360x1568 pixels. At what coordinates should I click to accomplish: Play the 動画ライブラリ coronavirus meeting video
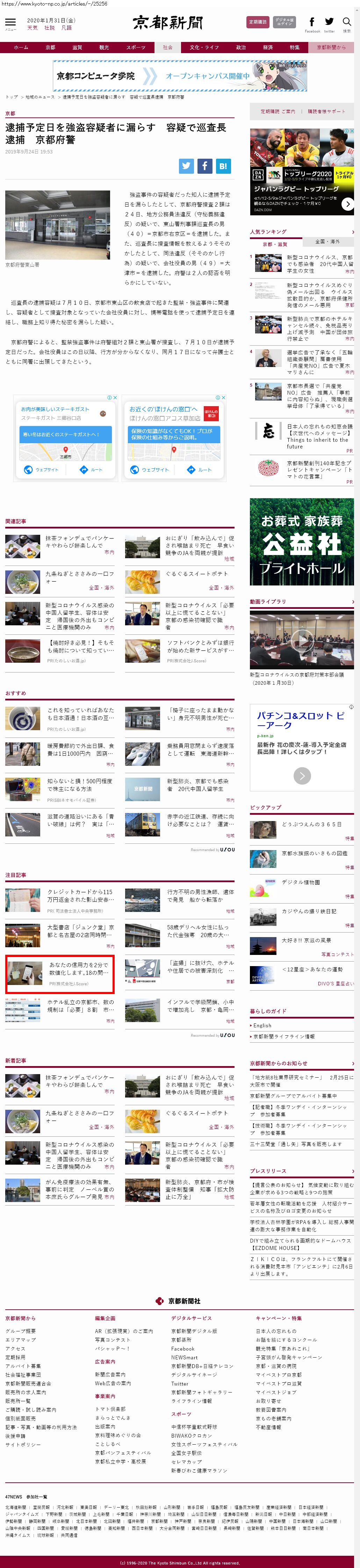pyautogui.click(x=302, y=640)
